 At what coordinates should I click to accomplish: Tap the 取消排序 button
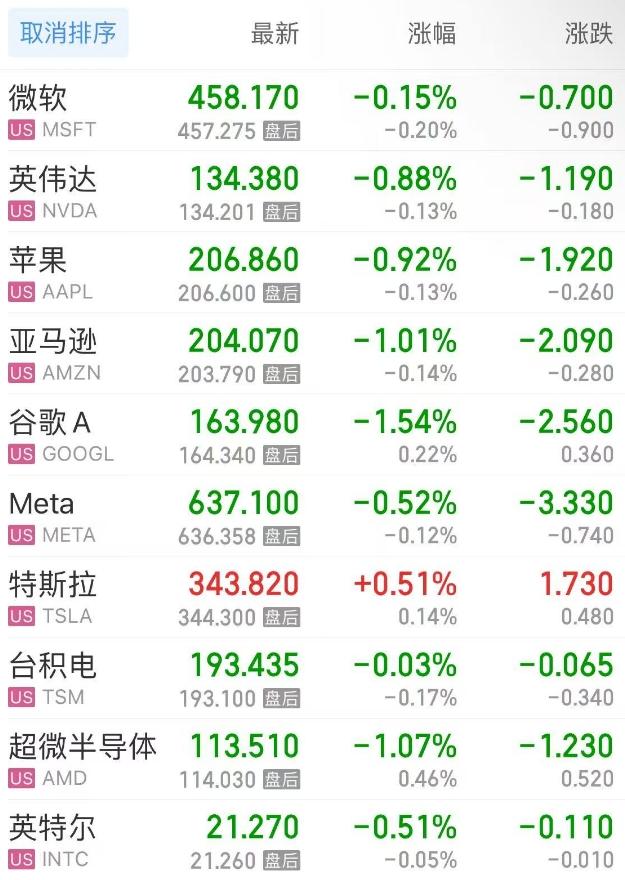point(68,33)
